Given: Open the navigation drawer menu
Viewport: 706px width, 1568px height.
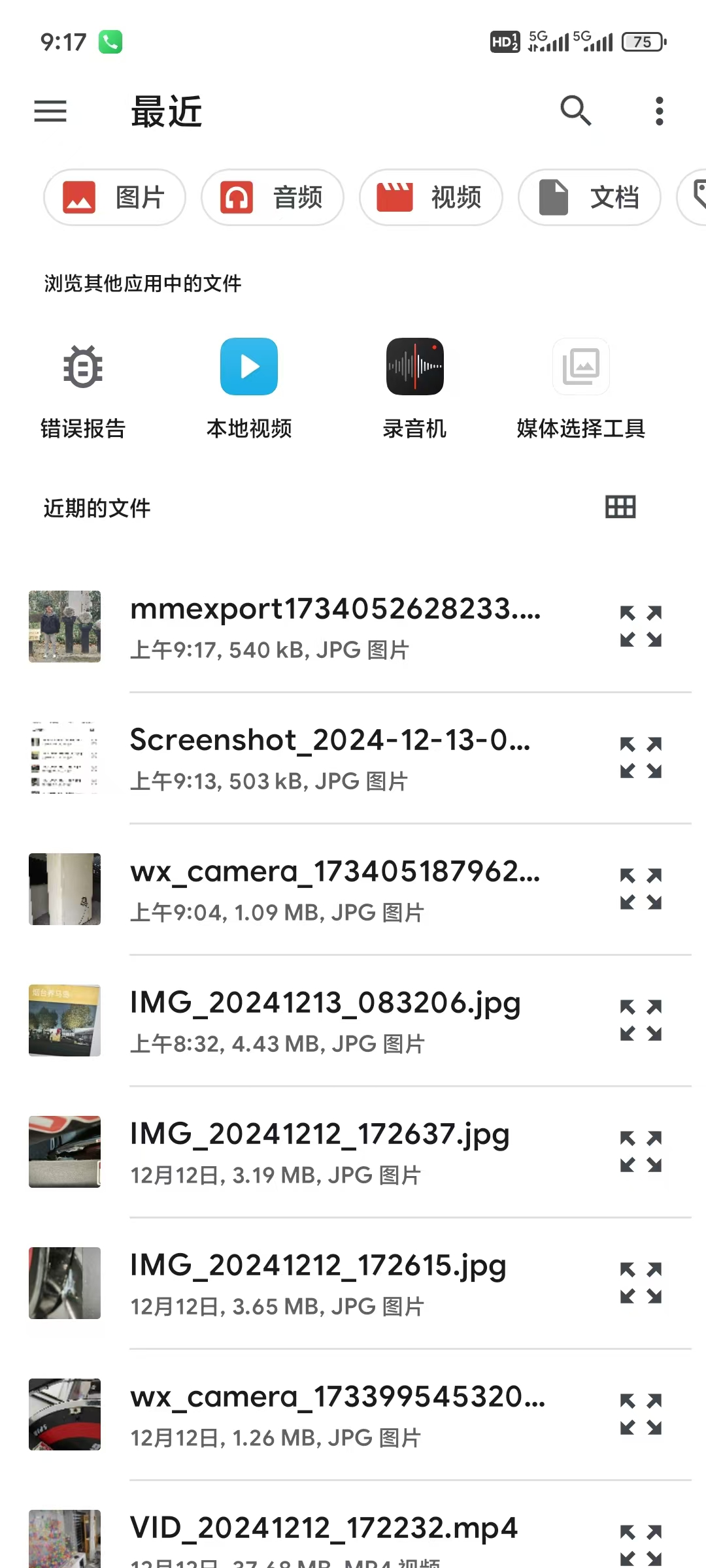Looking at the screenshot, I should (50, 111).
